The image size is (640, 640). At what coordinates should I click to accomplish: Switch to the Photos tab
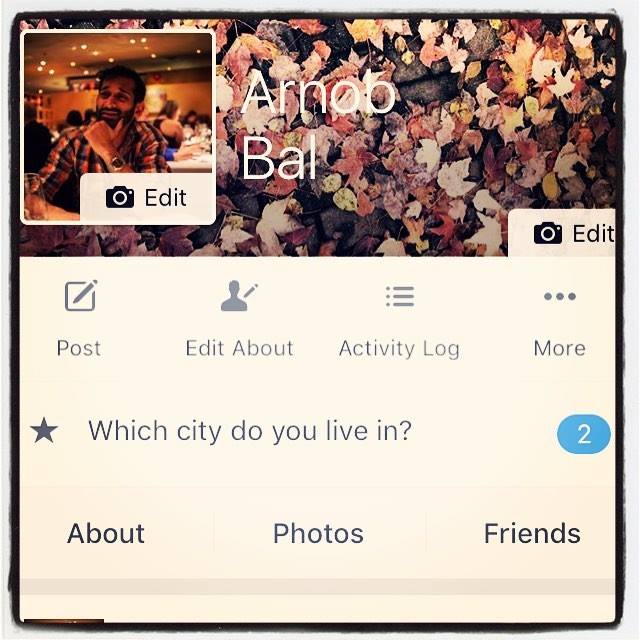[318, 534]
